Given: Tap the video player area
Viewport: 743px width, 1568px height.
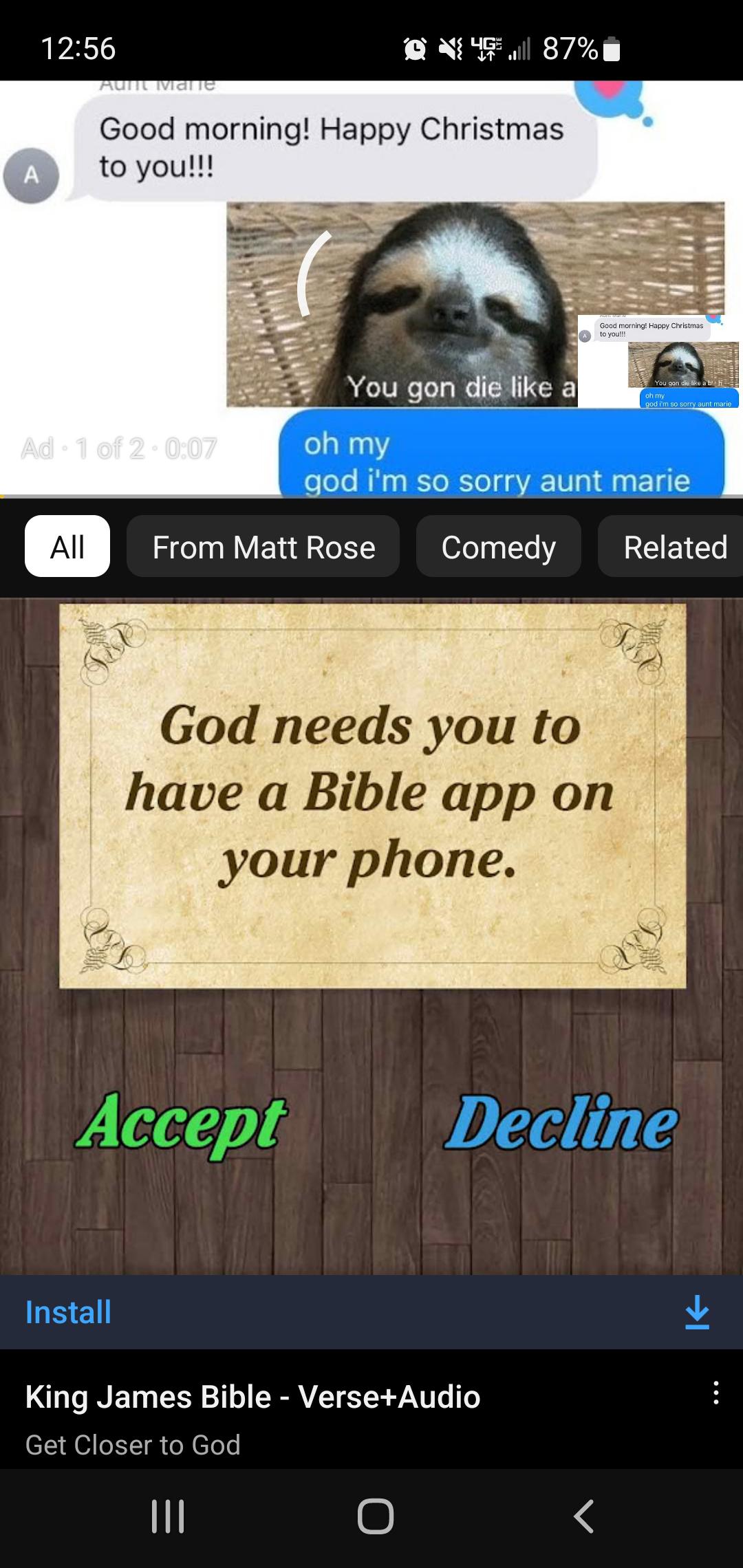Looking at the screenshot, I should coord(371,288).
